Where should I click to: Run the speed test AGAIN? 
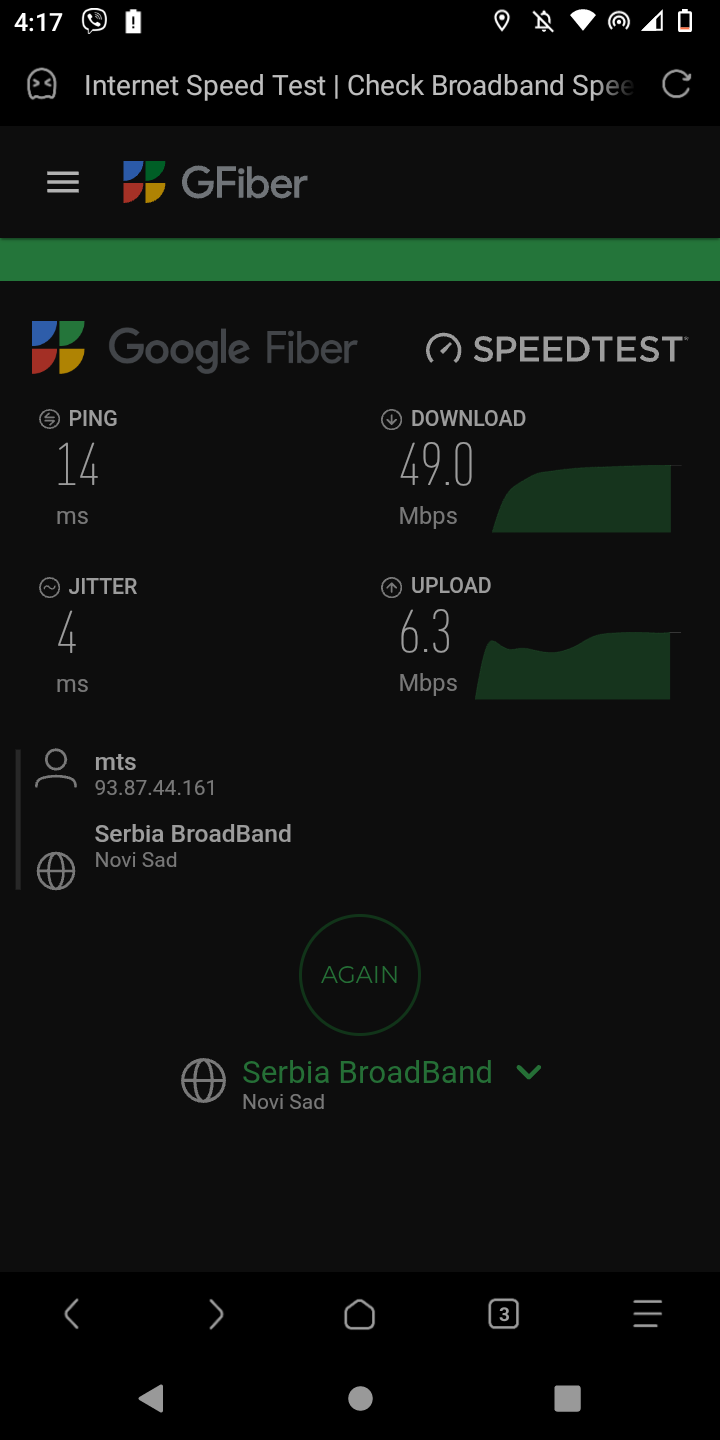click(x=360, y=975)
